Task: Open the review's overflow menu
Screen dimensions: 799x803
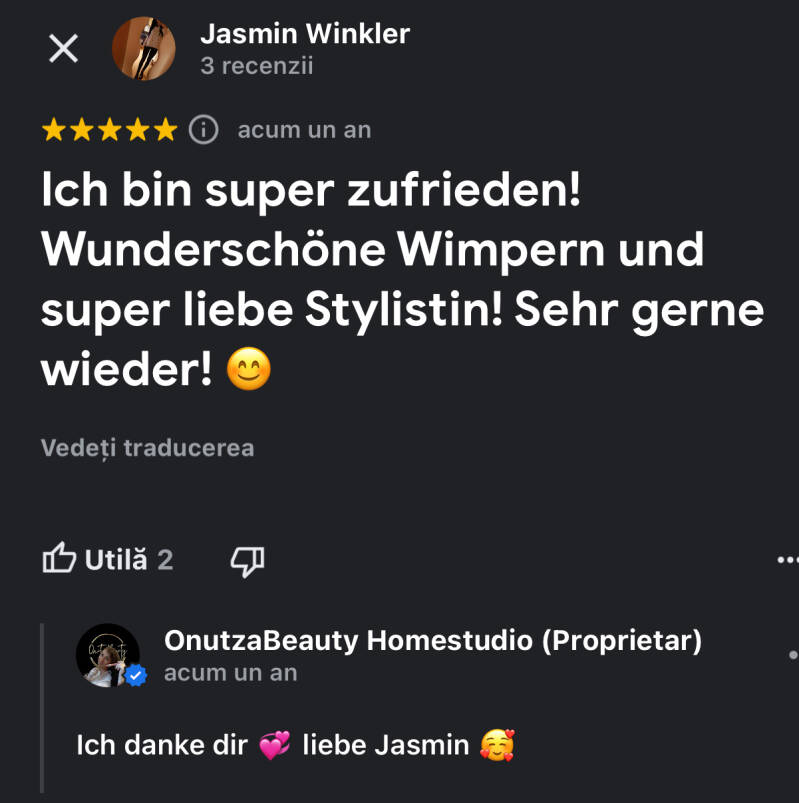Action: click(x=786, y=560)
